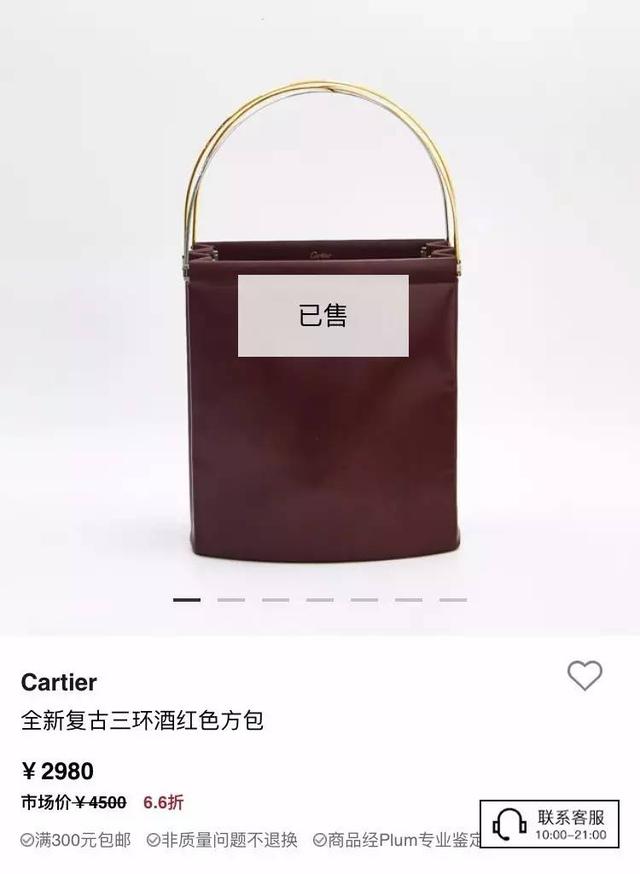This screenshot has height=874, width=640.
Task: Add the Cartier bag to favorites
Action: pos(585,676)
